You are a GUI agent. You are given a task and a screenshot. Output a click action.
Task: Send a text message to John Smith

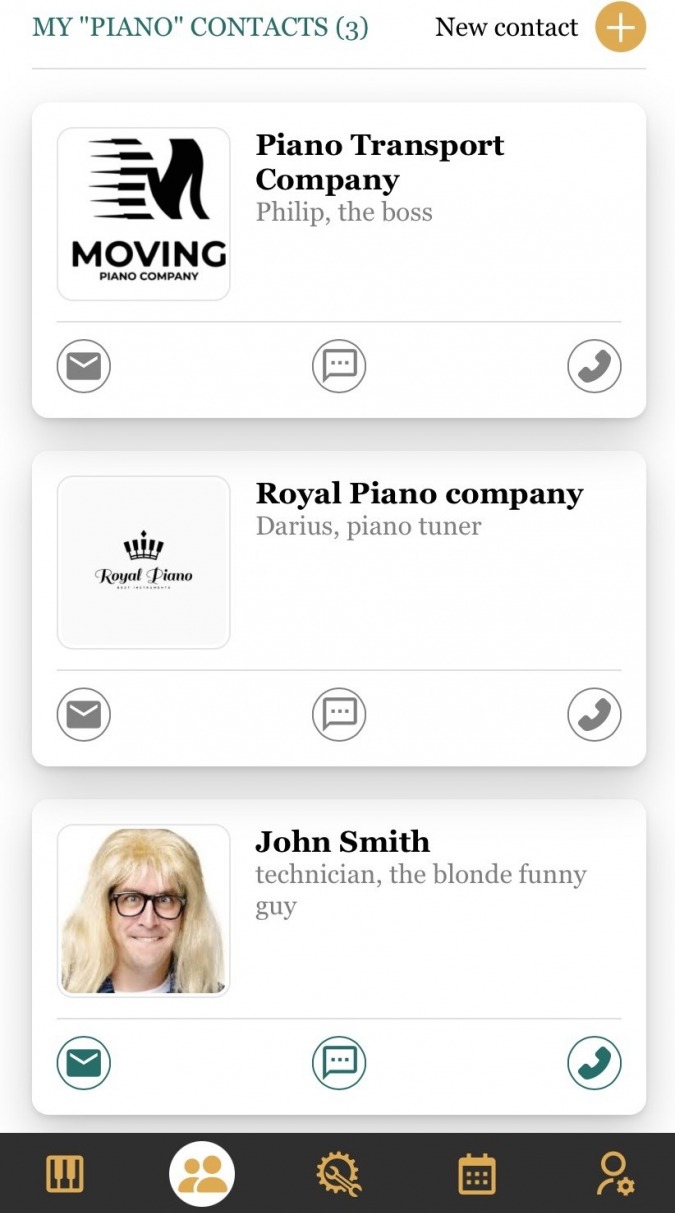[339, 1063]
